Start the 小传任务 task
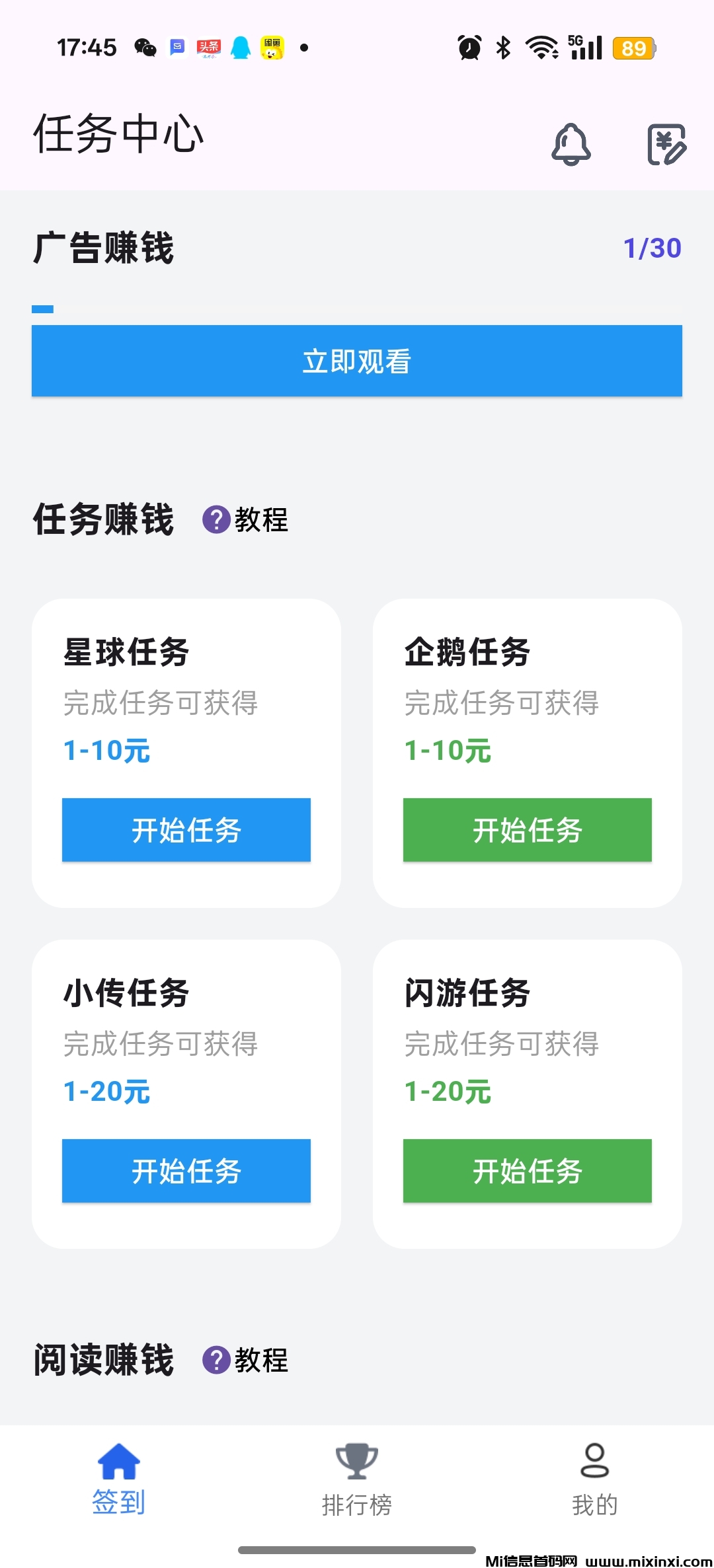This screenshot has width=714, height=1568. 186,1171
